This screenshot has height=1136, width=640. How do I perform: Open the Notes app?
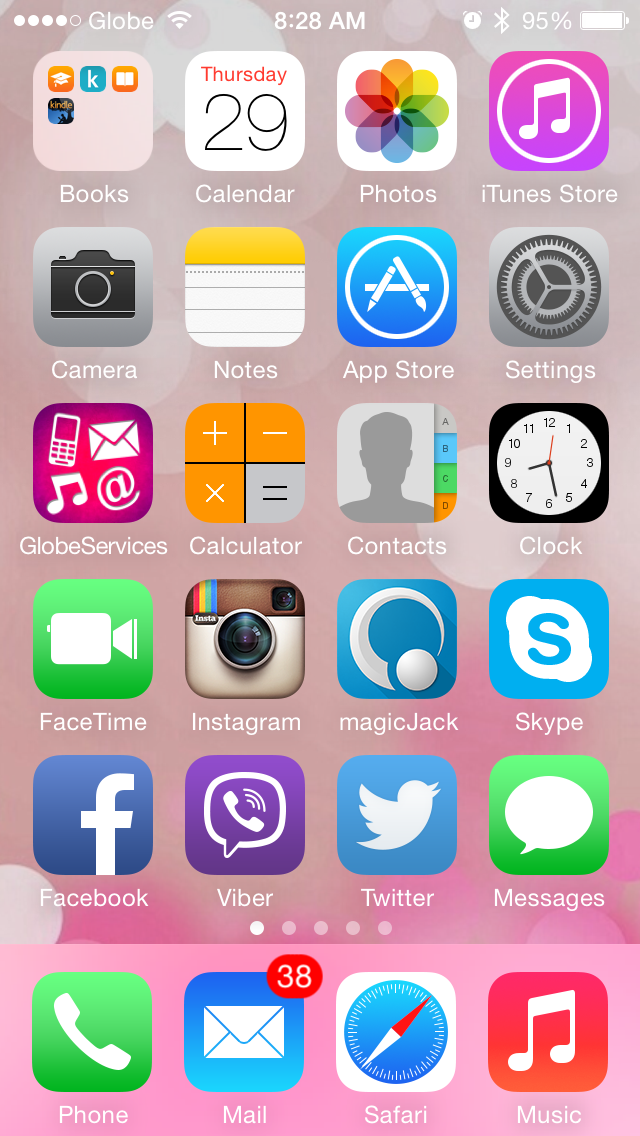point(245,287)
